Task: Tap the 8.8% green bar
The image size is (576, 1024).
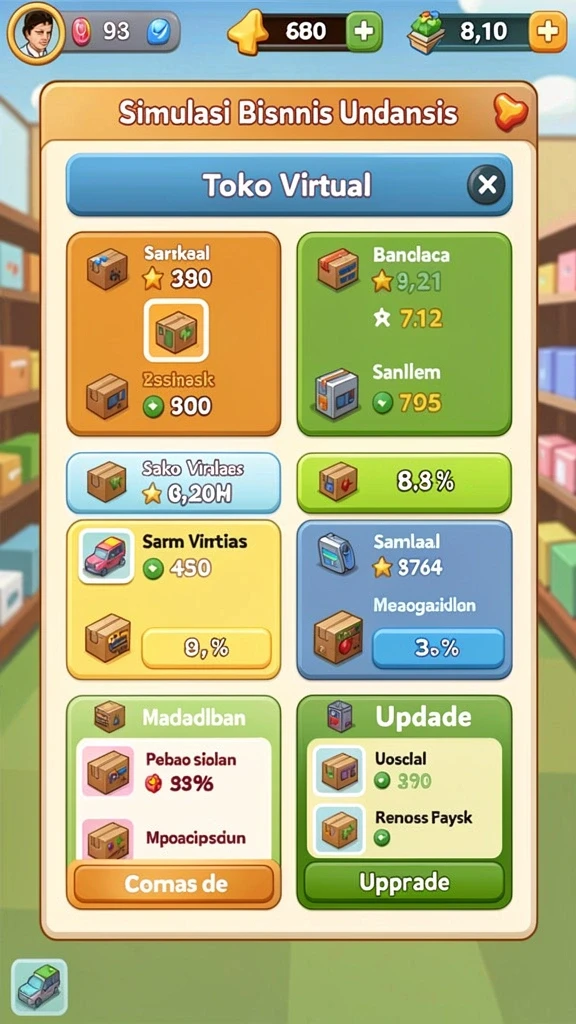Action: 404,483
